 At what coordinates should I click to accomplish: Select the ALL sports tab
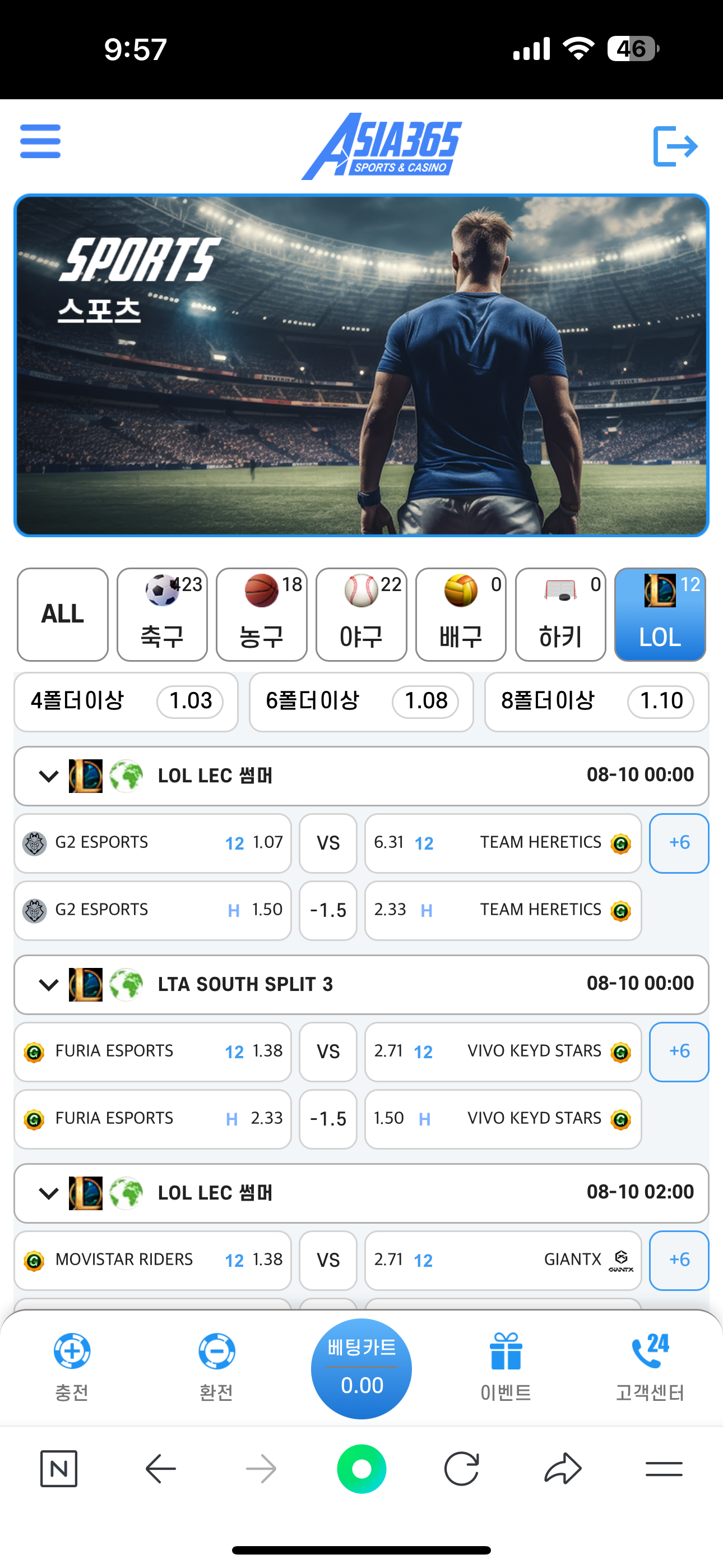[63, 614]
